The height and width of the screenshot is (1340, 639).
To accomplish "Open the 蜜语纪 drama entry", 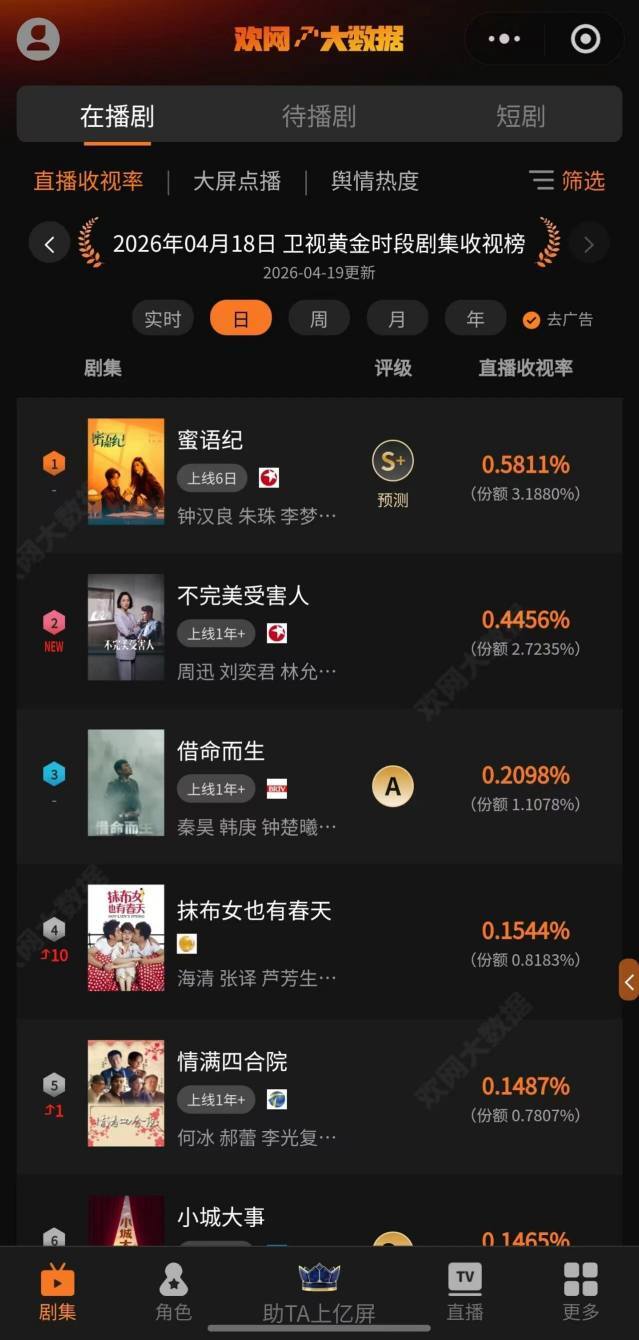I will (x=210, y=440).
